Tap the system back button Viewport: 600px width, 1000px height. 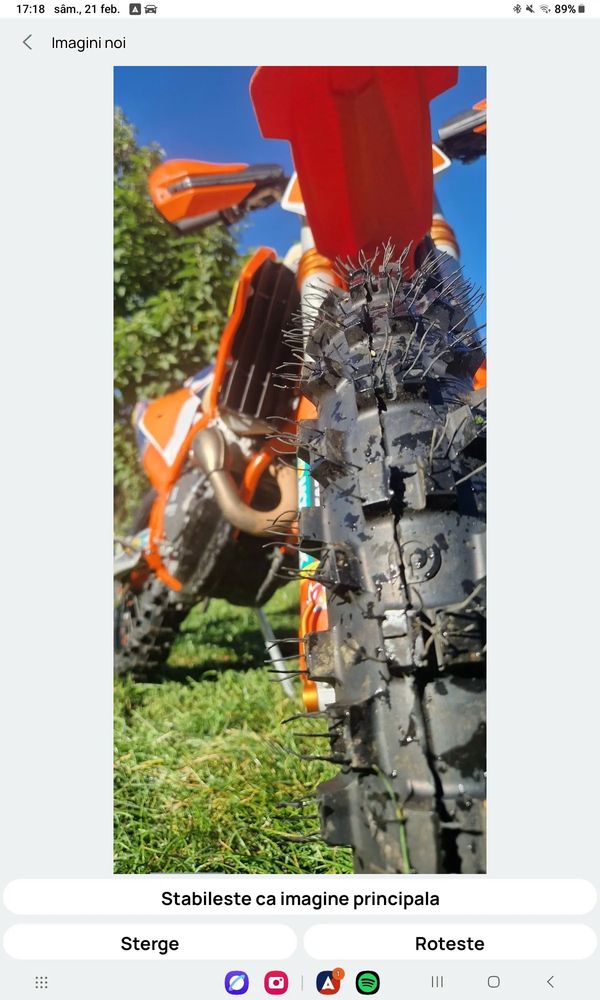550,983
